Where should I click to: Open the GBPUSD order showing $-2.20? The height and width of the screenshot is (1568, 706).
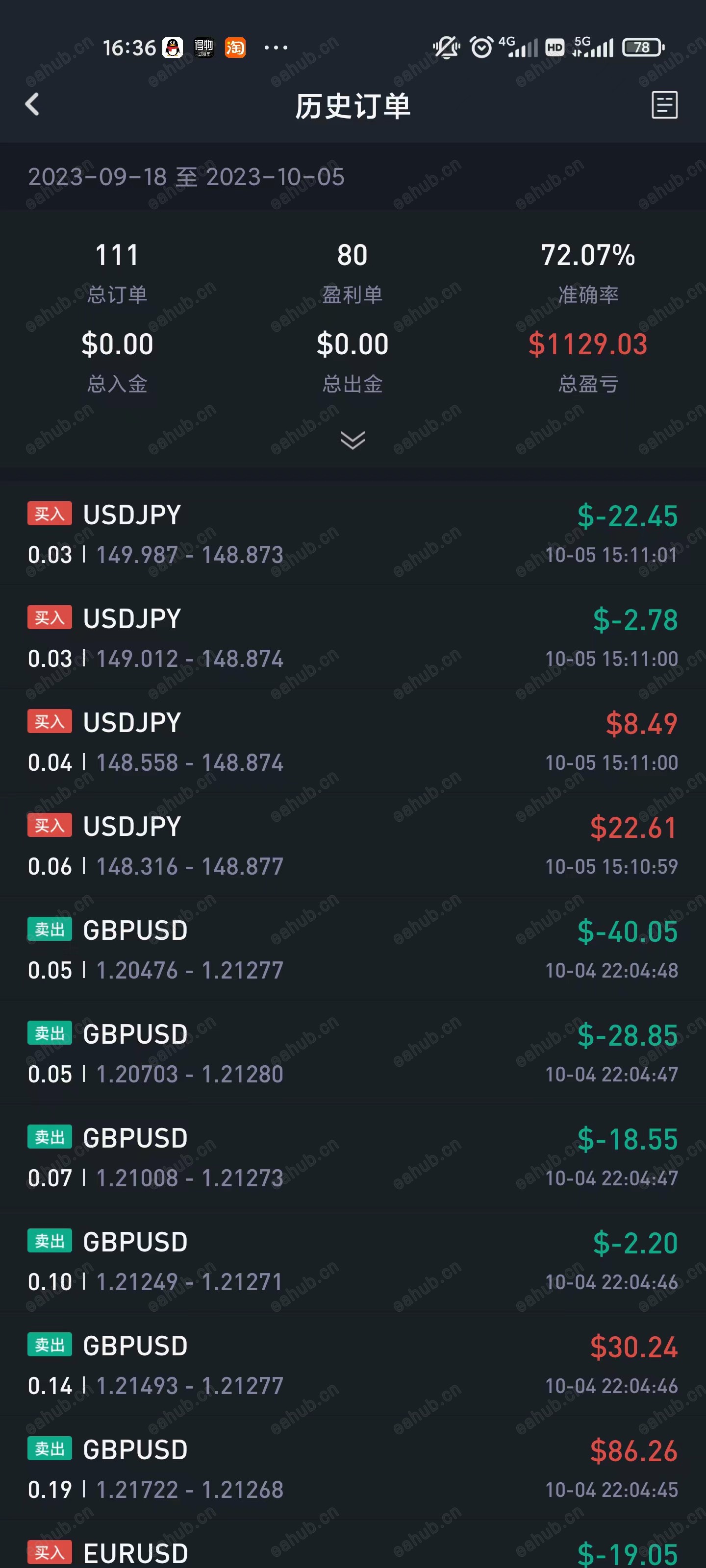[x=353, y=1261]
